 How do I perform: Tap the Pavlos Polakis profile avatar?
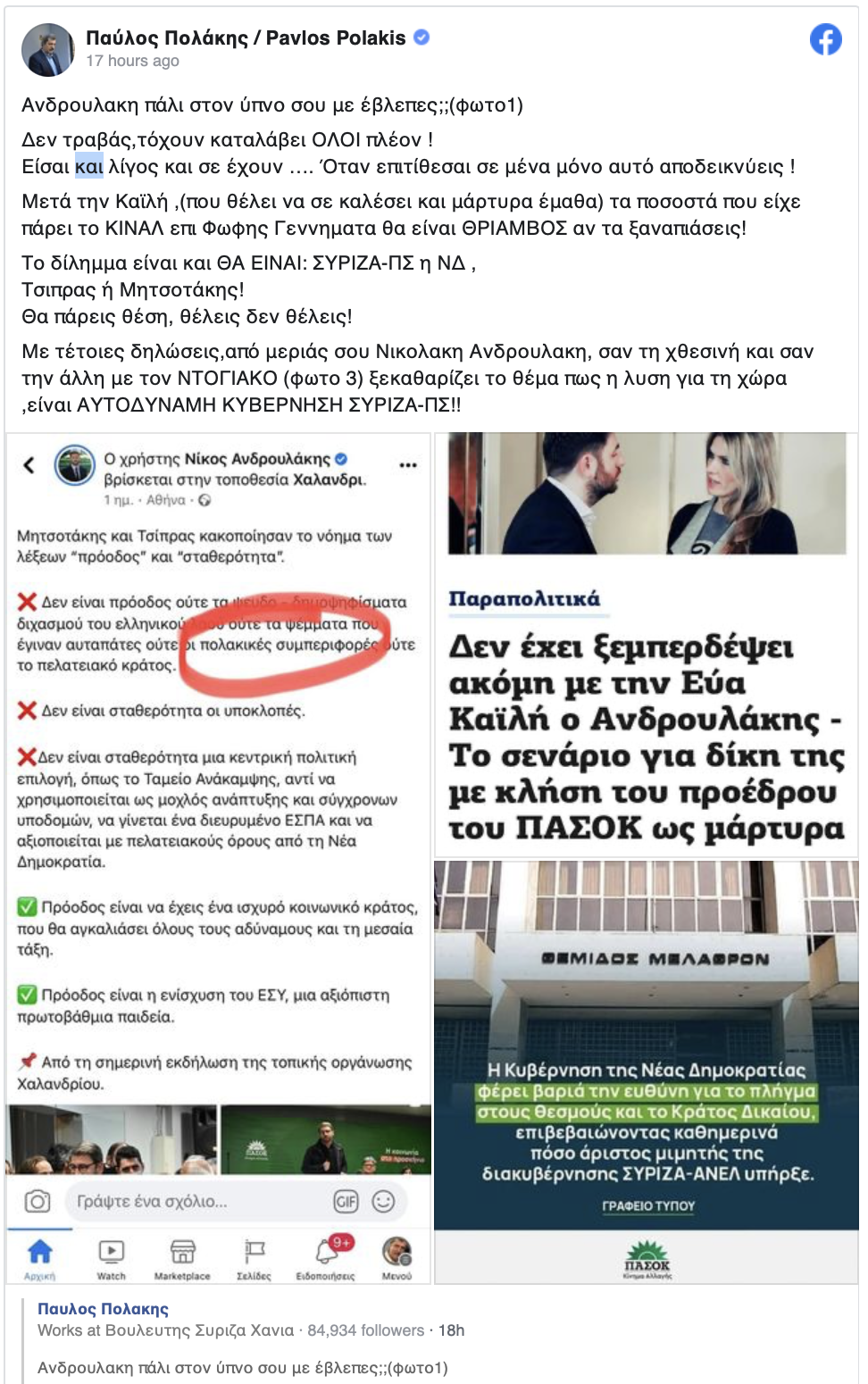(48, 49)
